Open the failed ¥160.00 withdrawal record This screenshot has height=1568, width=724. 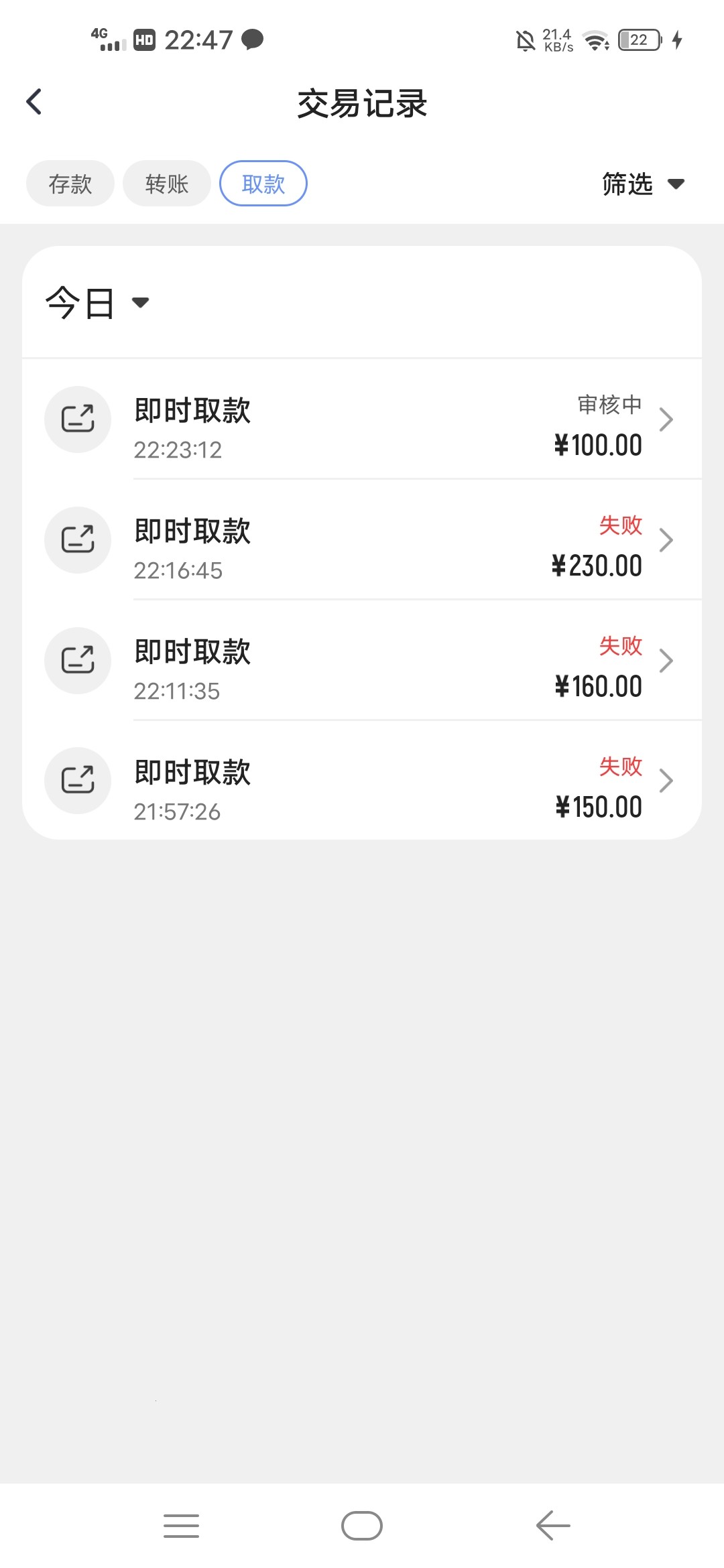[362, 661]
